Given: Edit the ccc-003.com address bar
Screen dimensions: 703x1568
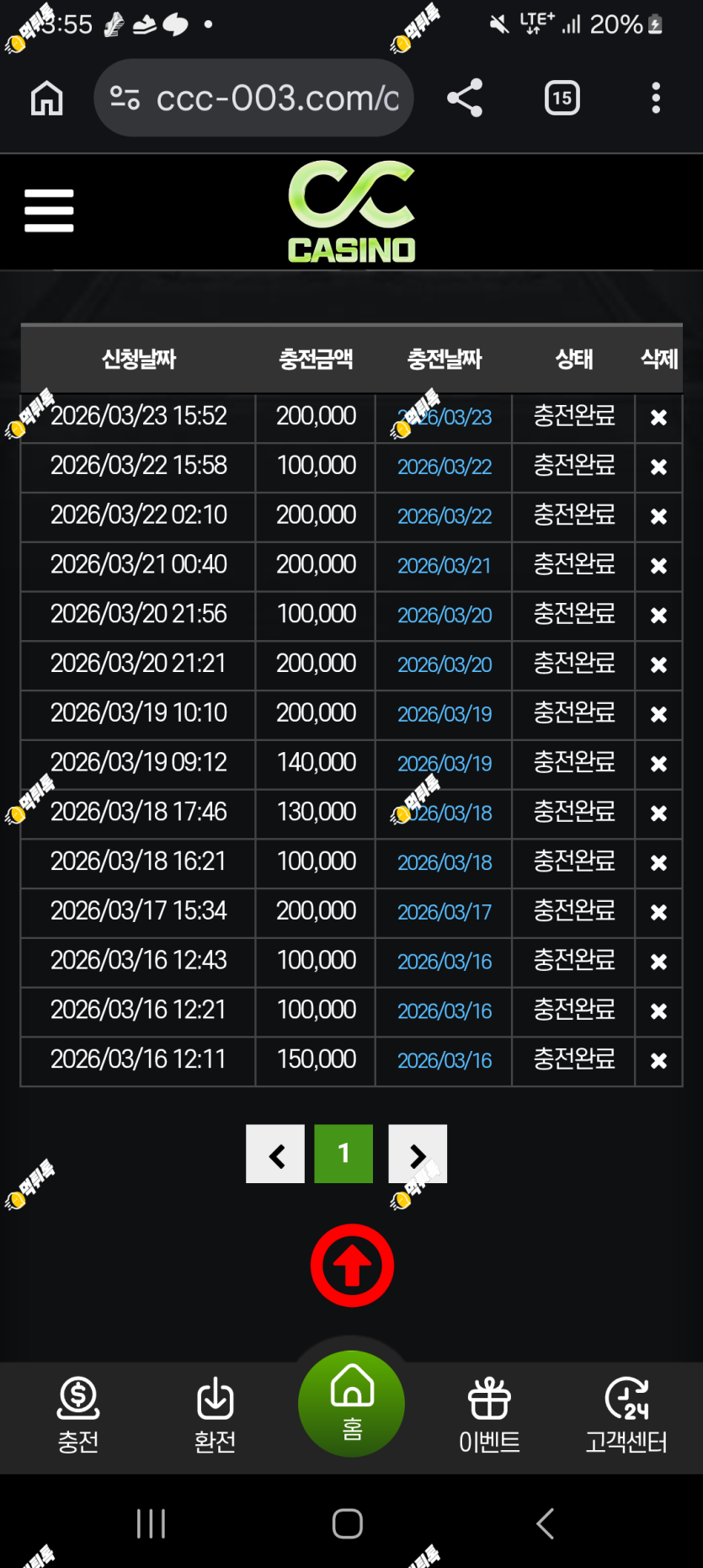Looking at the screenshot, I should point(253,99).
